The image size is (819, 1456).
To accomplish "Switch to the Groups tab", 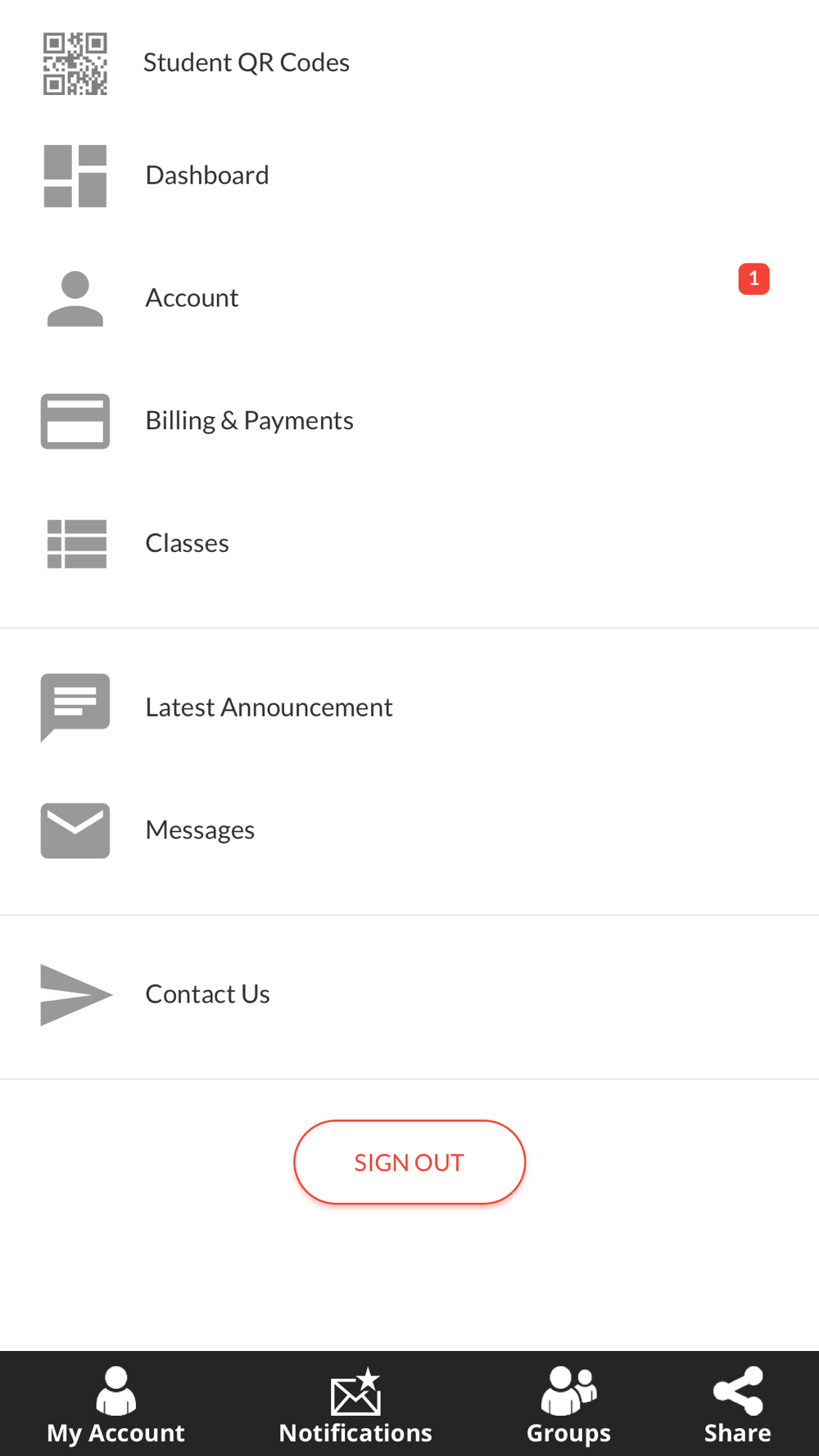I will pyautogui.click(x=568, y=1404).
